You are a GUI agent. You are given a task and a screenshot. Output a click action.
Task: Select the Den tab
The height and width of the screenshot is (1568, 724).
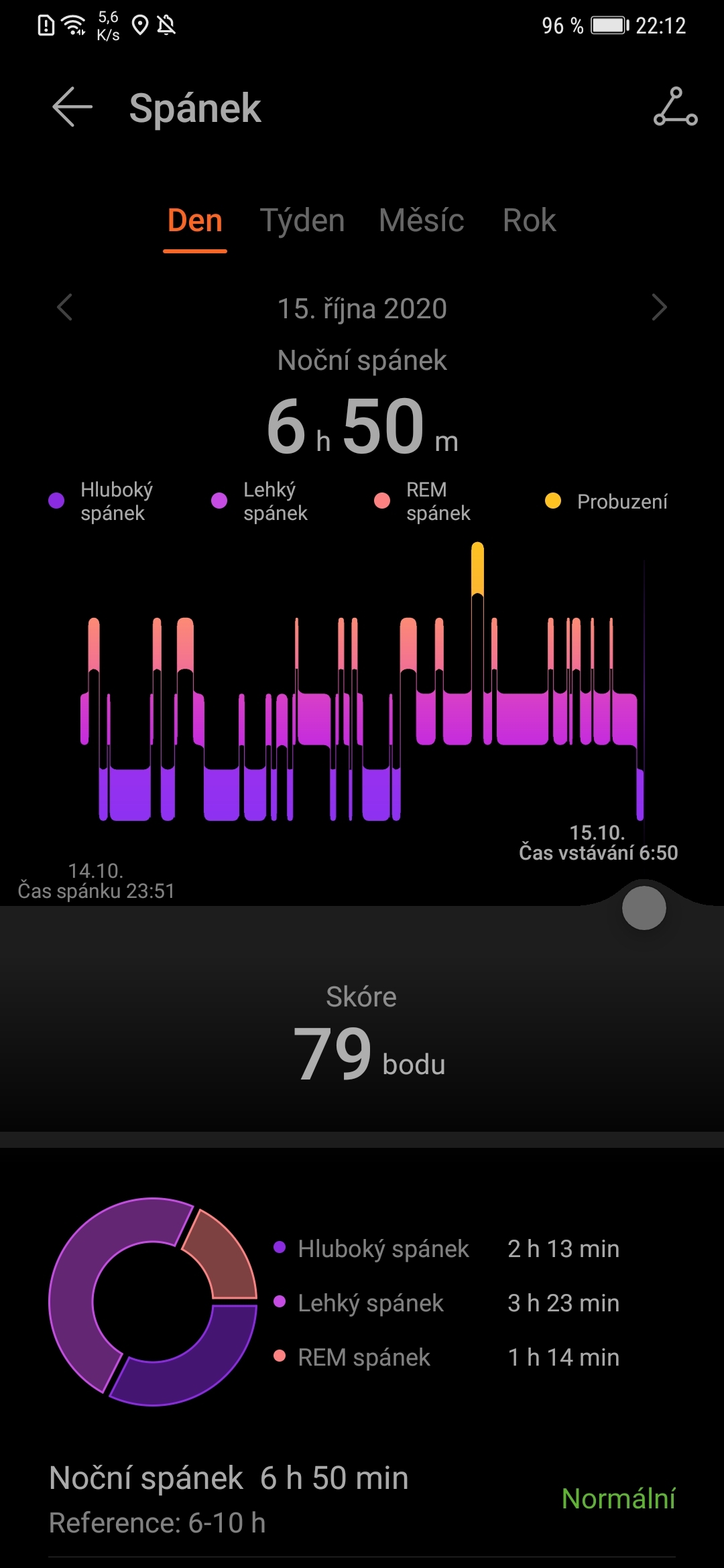[194, 220]
